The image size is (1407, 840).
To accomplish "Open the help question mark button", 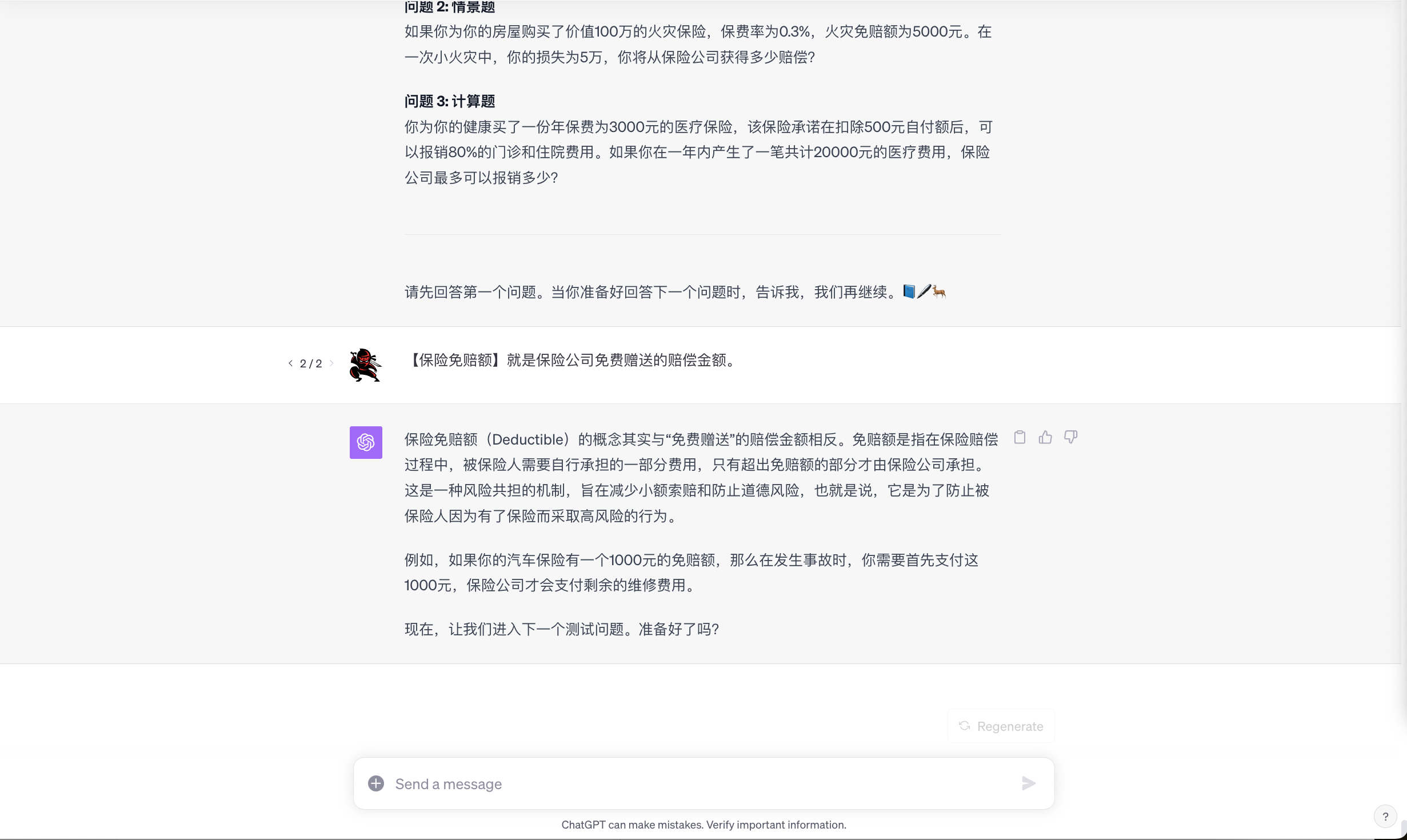I will point(1385,817).
